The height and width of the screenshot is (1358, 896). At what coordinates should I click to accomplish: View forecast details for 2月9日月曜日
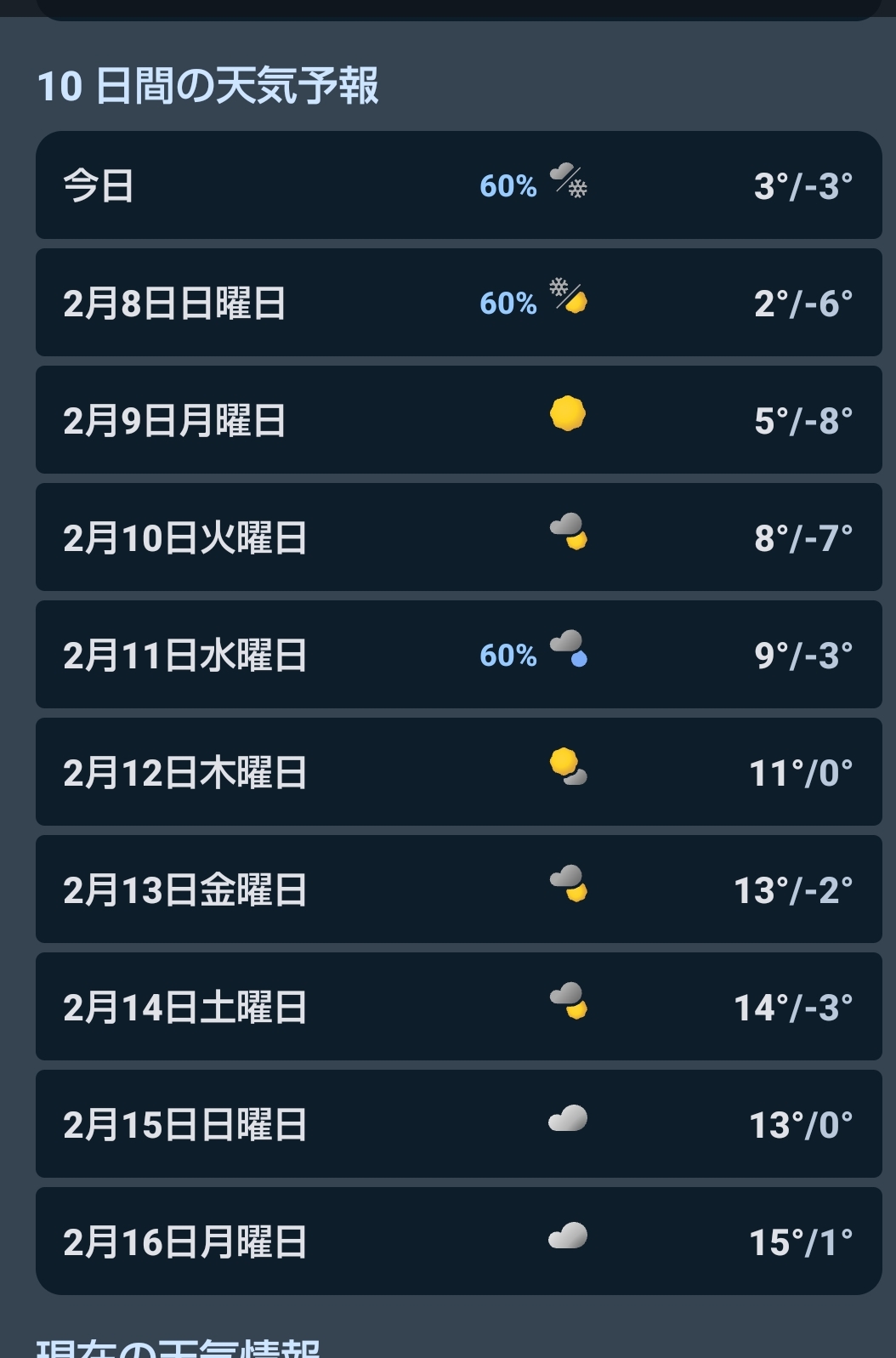(x=458, y=420)
